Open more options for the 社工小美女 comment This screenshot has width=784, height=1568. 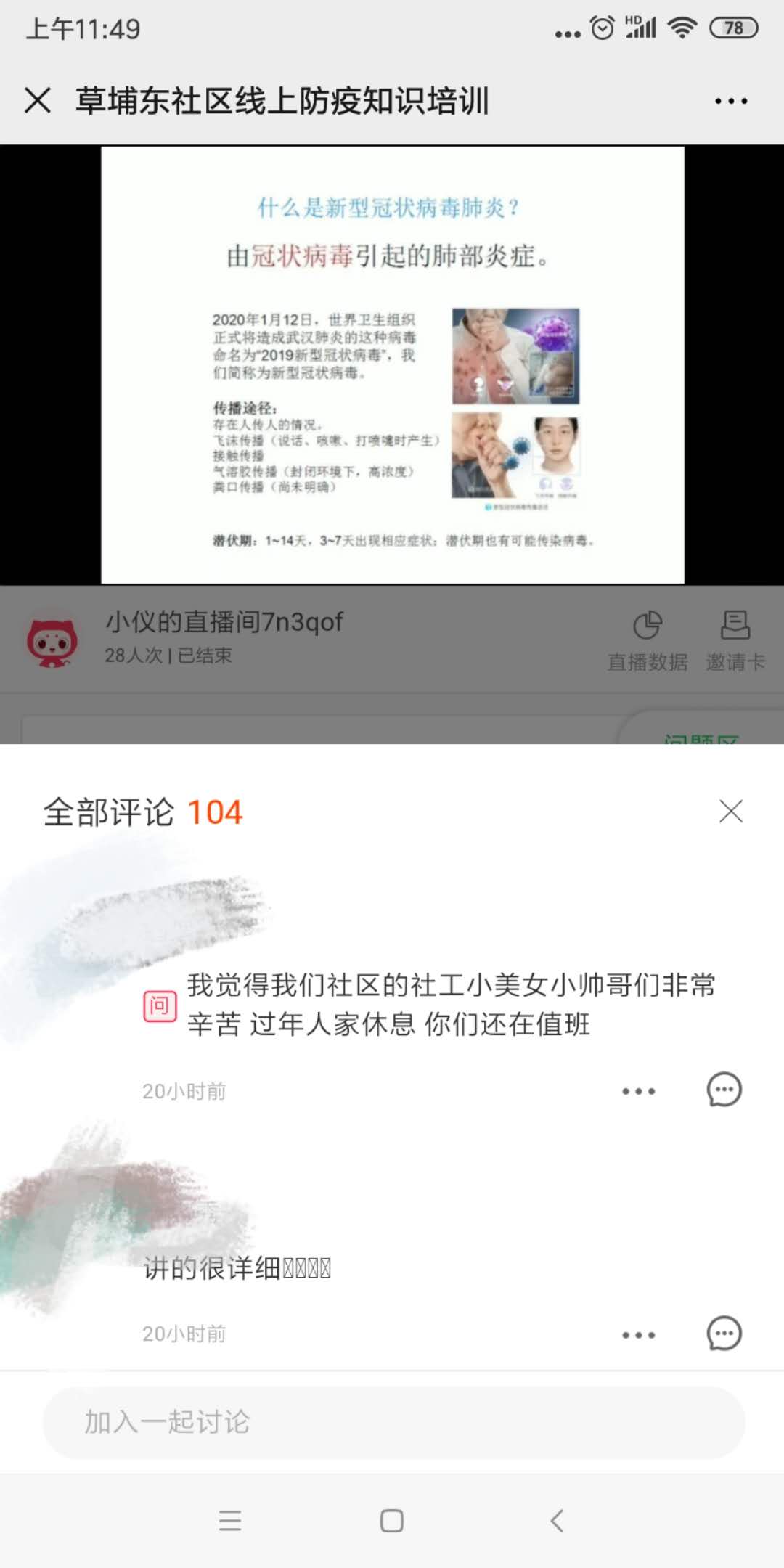coord(638,1091)
